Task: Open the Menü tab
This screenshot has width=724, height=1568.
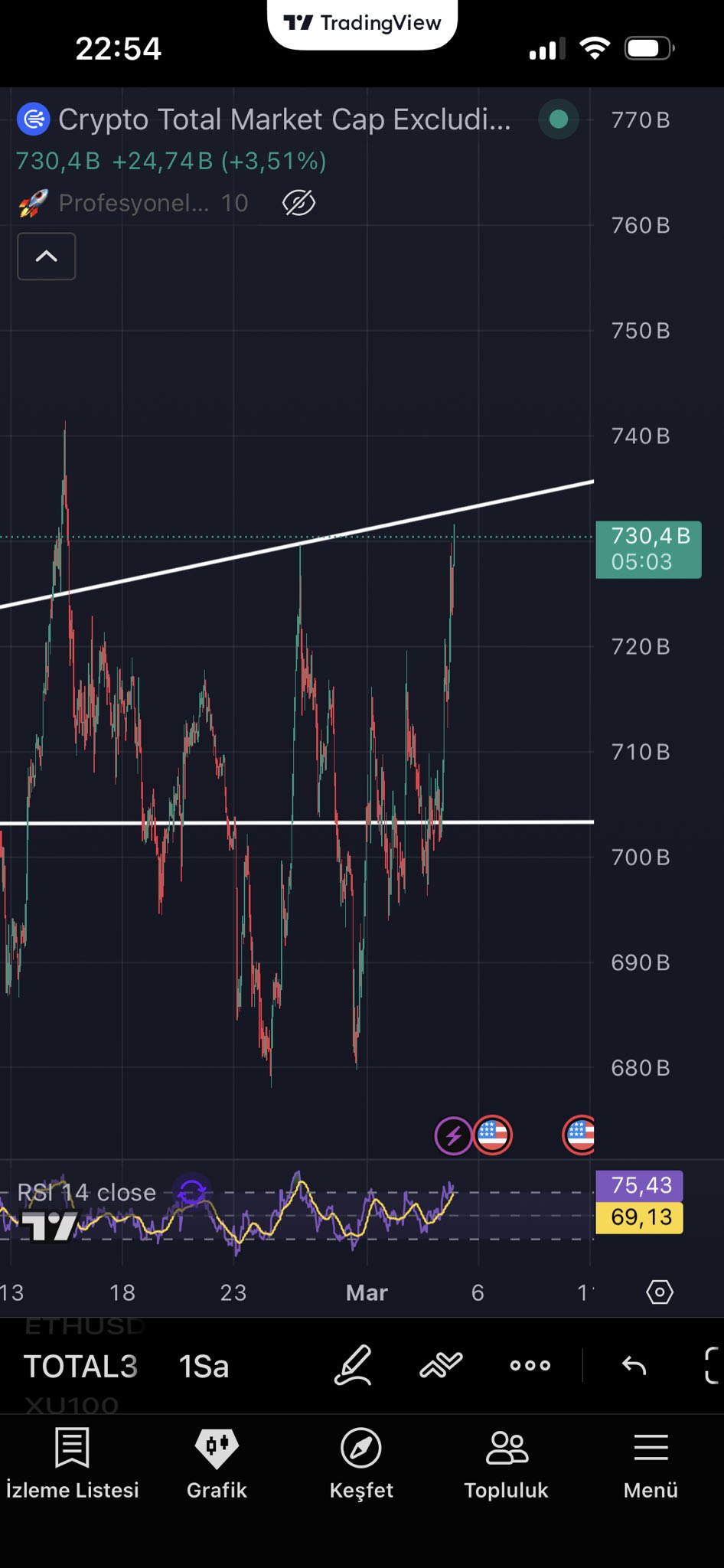Action: tap(651, 1463)
